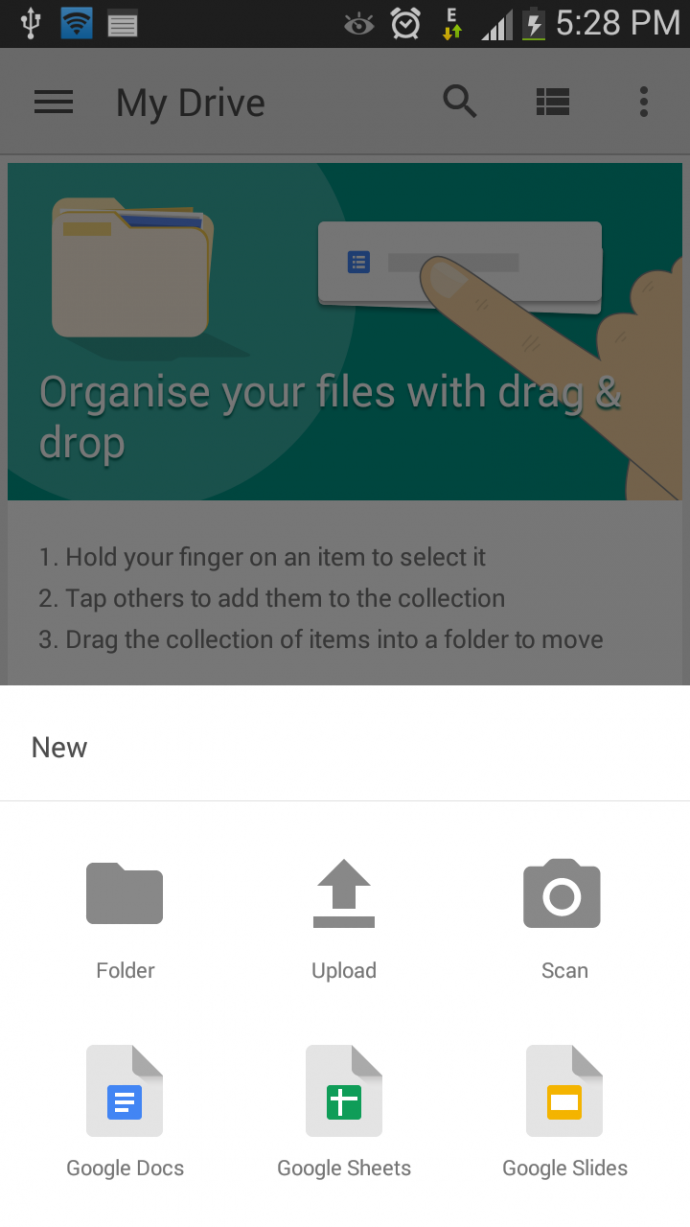Open the navigation drawer menu
The width and height of the screenshot is (690, 1227).
click(54, 102)
